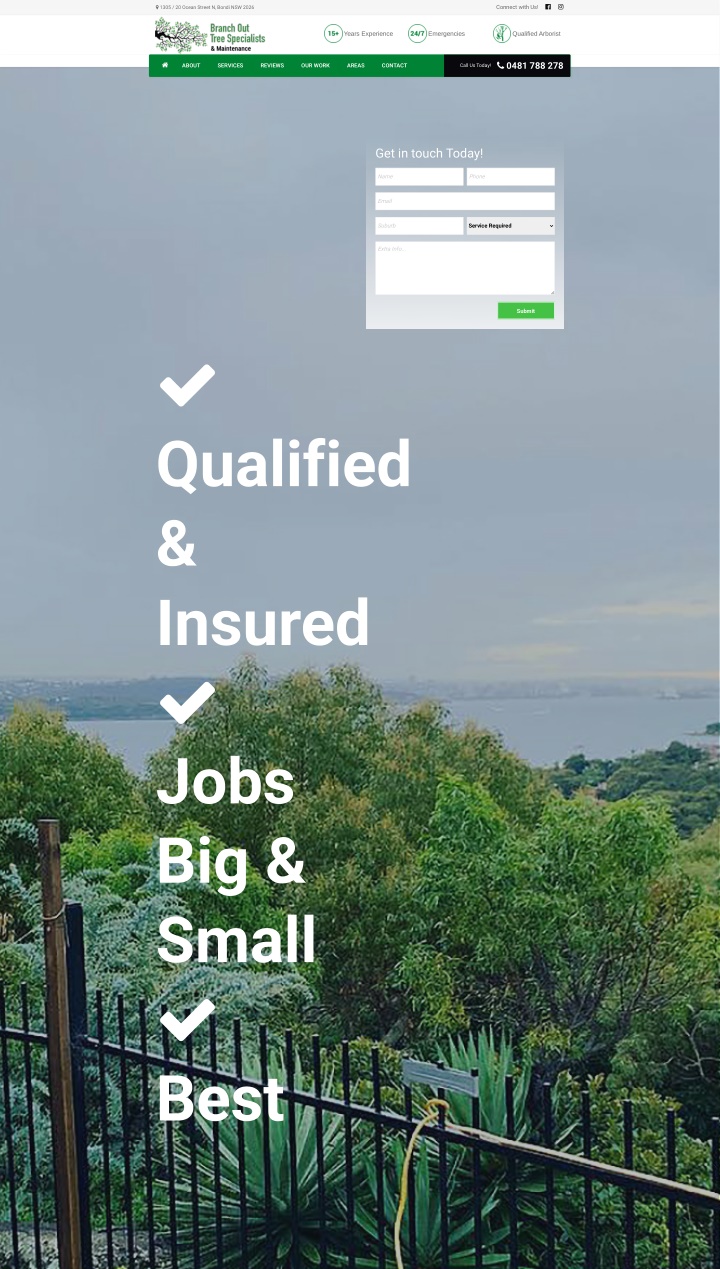Image resolution: width=720 pixels, height=1269 pixels.
Task: Call 0481 788 278
Action: click(530, 66)
